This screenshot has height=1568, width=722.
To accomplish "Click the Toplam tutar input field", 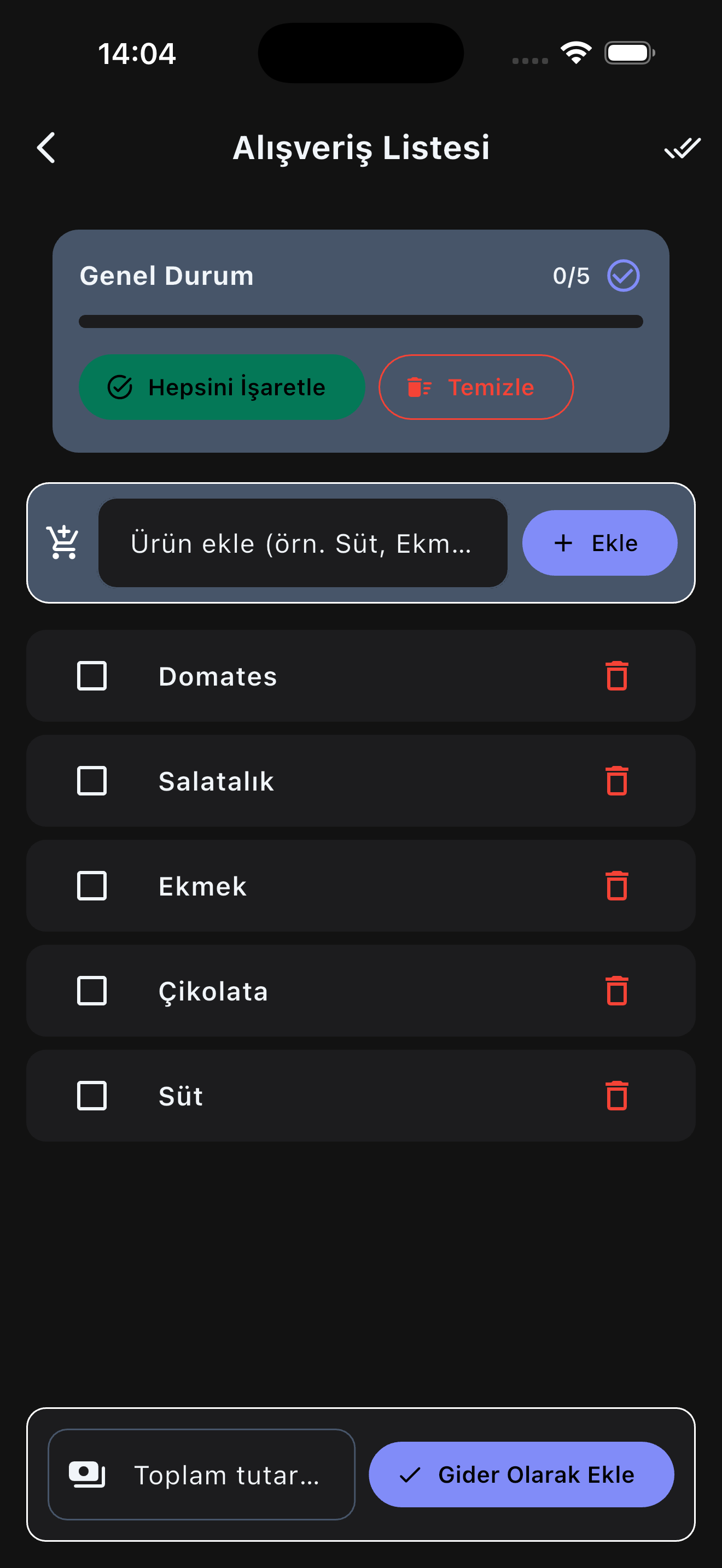I will (226, 1475).
